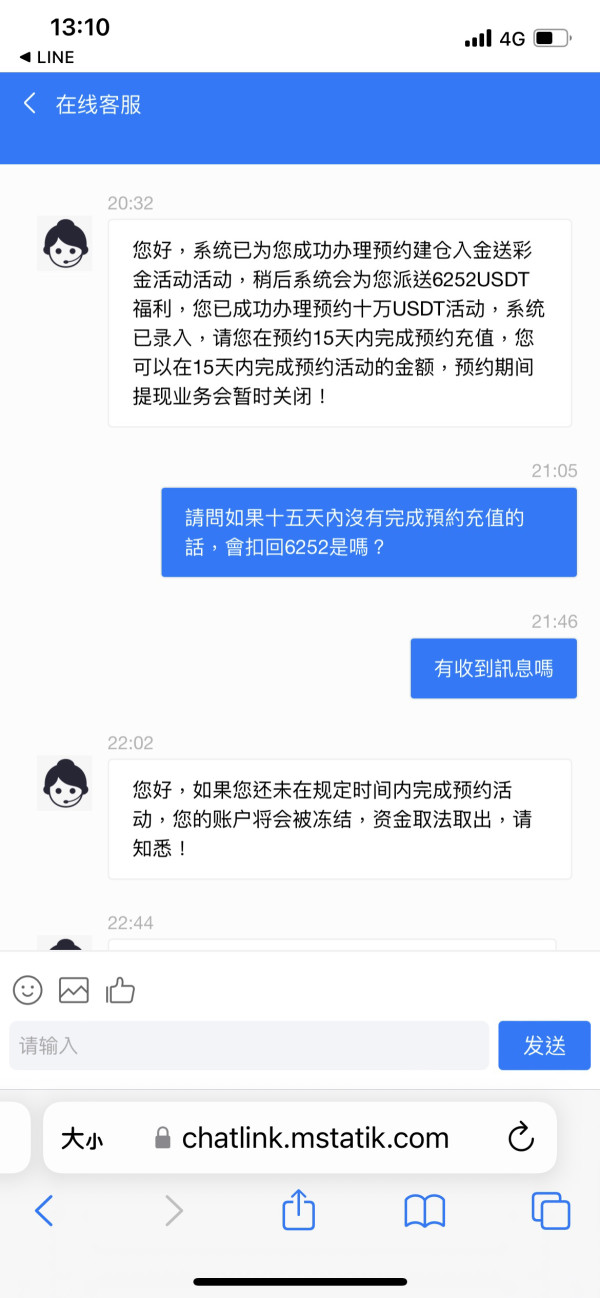This screenshot has height=1298, width=600.
Task: Reload the chatlink.mstatik.com page
Action: (x=520, y=1137)
